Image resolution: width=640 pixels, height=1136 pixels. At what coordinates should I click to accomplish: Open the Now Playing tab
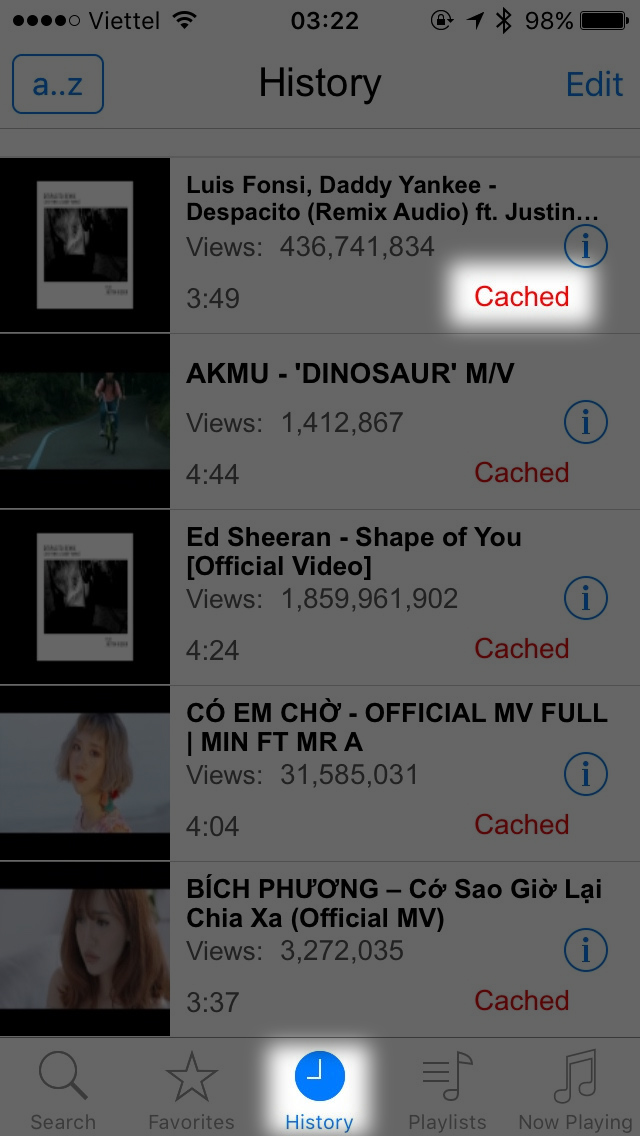pos(575,1088)
